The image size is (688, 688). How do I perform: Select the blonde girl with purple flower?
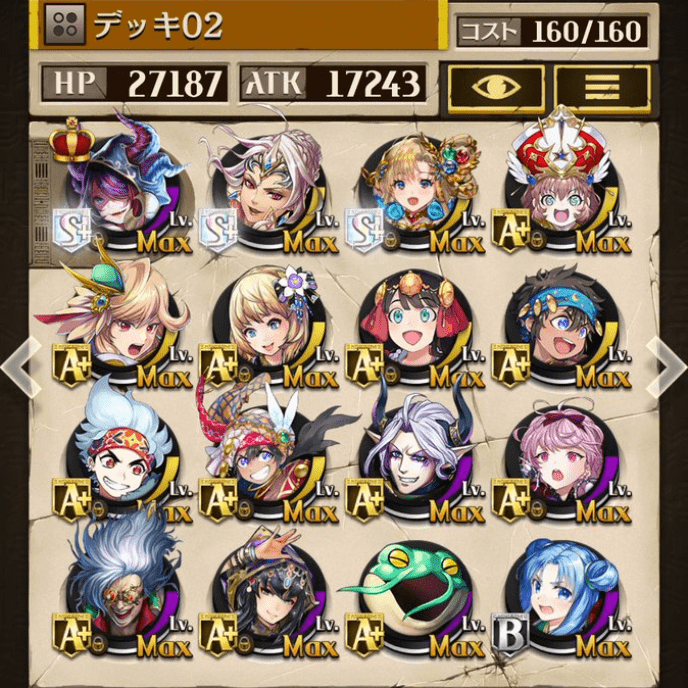[x=267, y=328]
